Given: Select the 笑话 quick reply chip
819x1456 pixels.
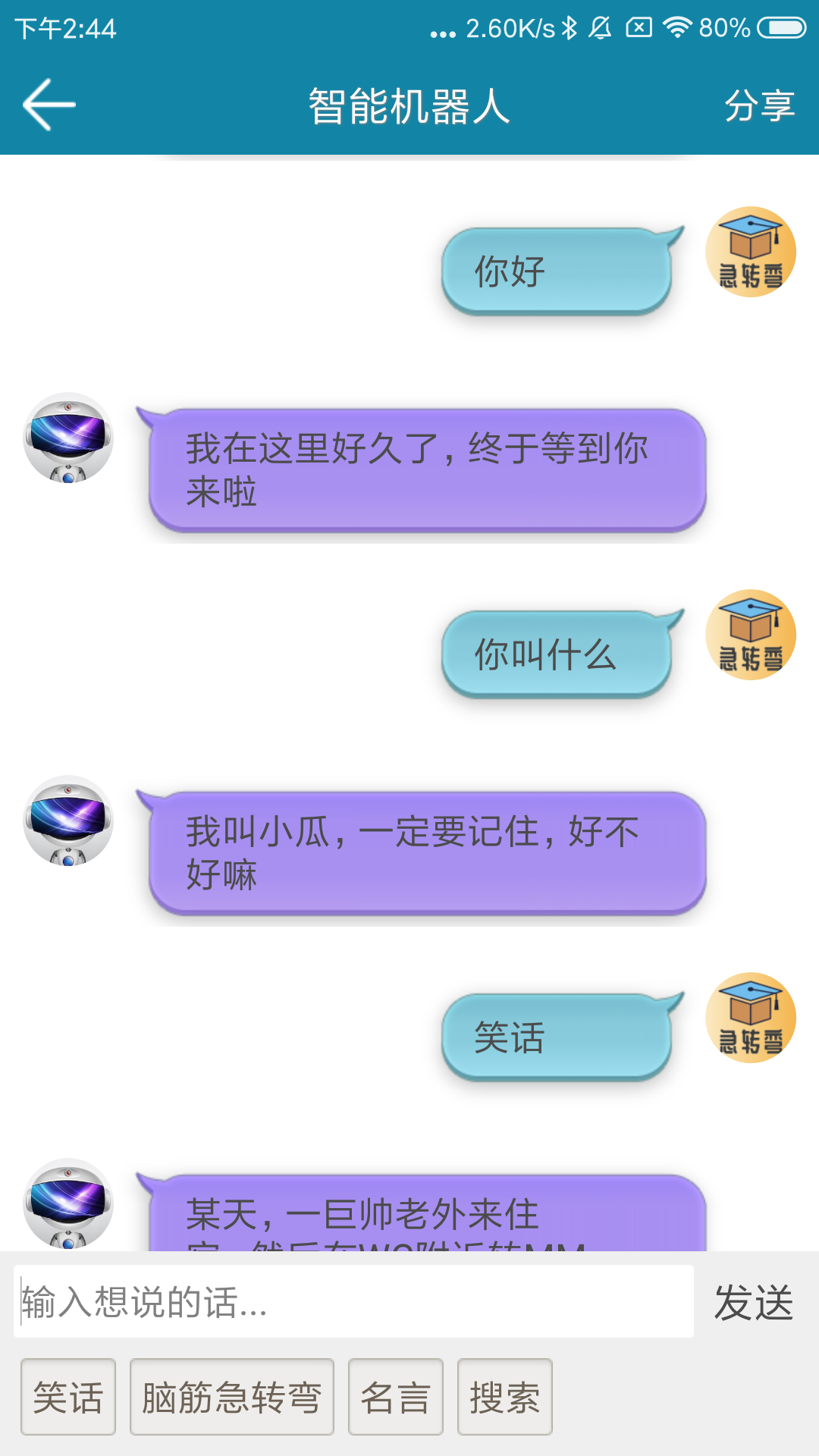Looking at the screenshot, I should [x=68, y=1397].
